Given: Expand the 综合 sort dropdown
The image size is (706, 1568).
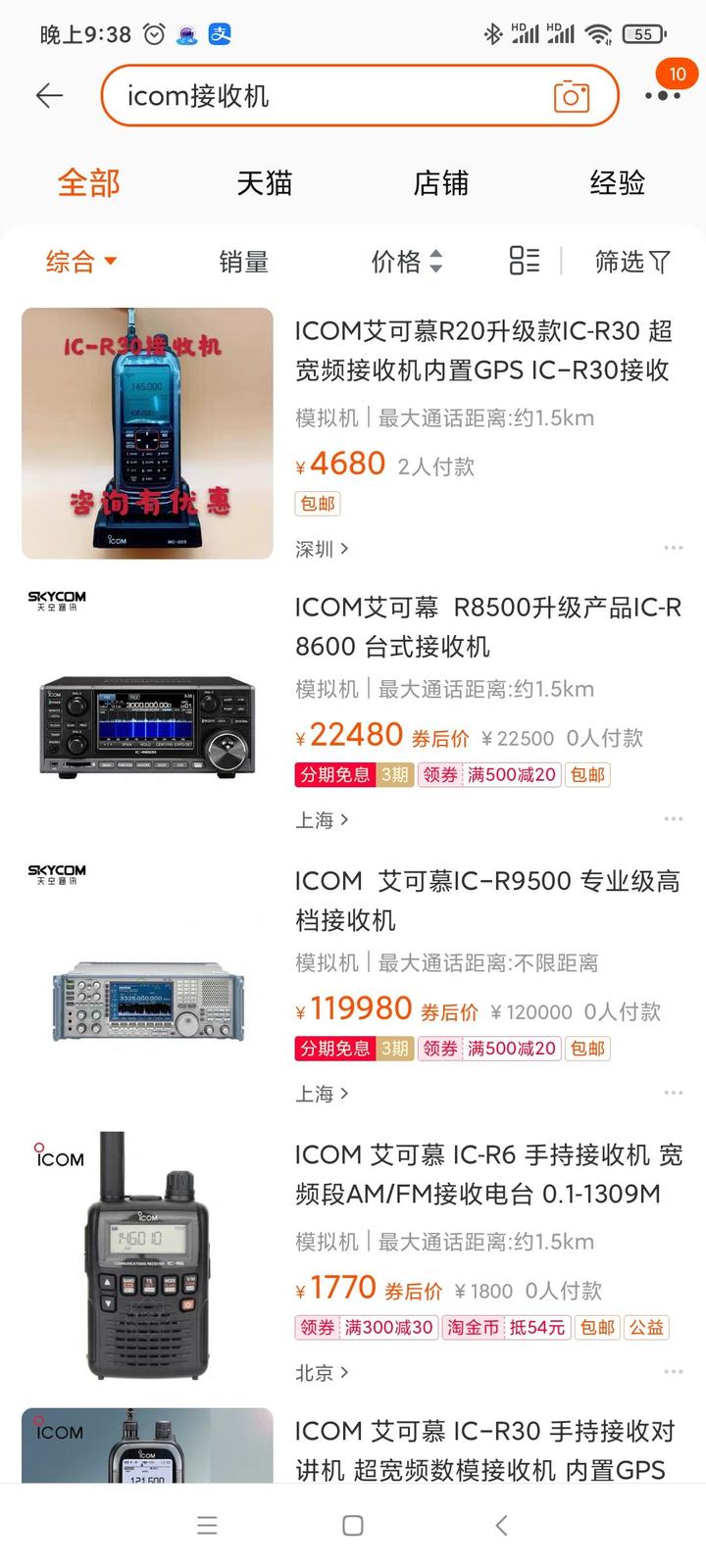Looking at the screenshot, I should (78, 261).
